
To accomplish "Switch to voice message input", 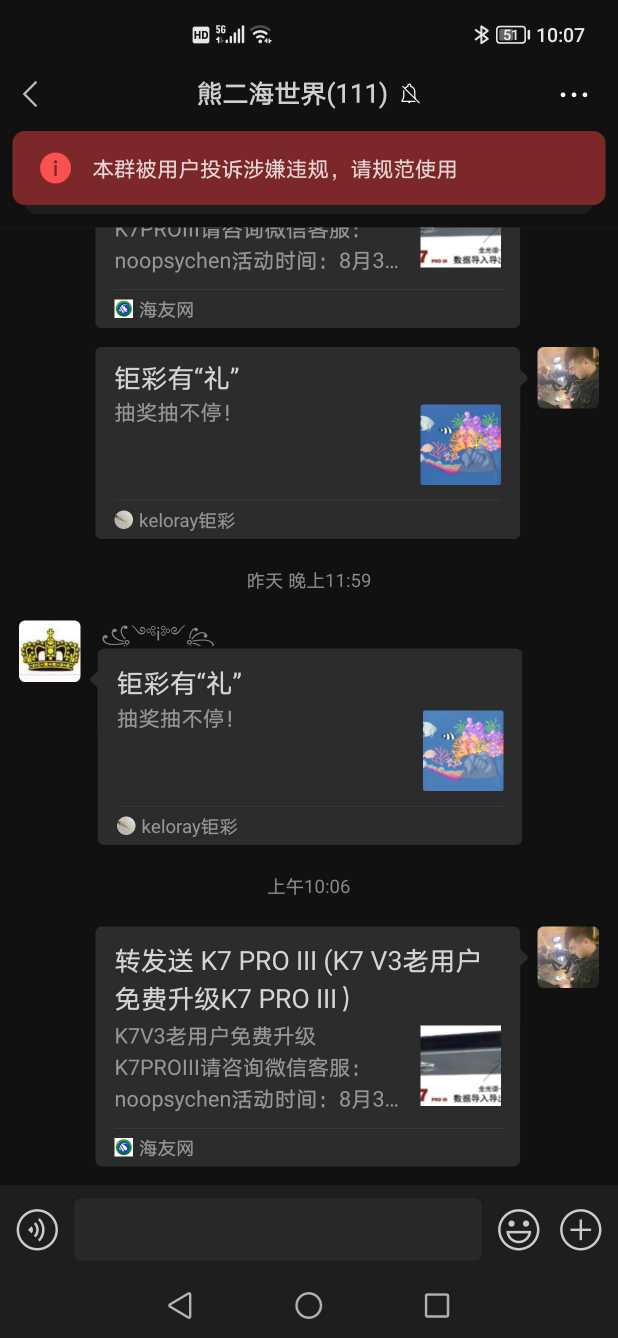I will [38, 1229].
